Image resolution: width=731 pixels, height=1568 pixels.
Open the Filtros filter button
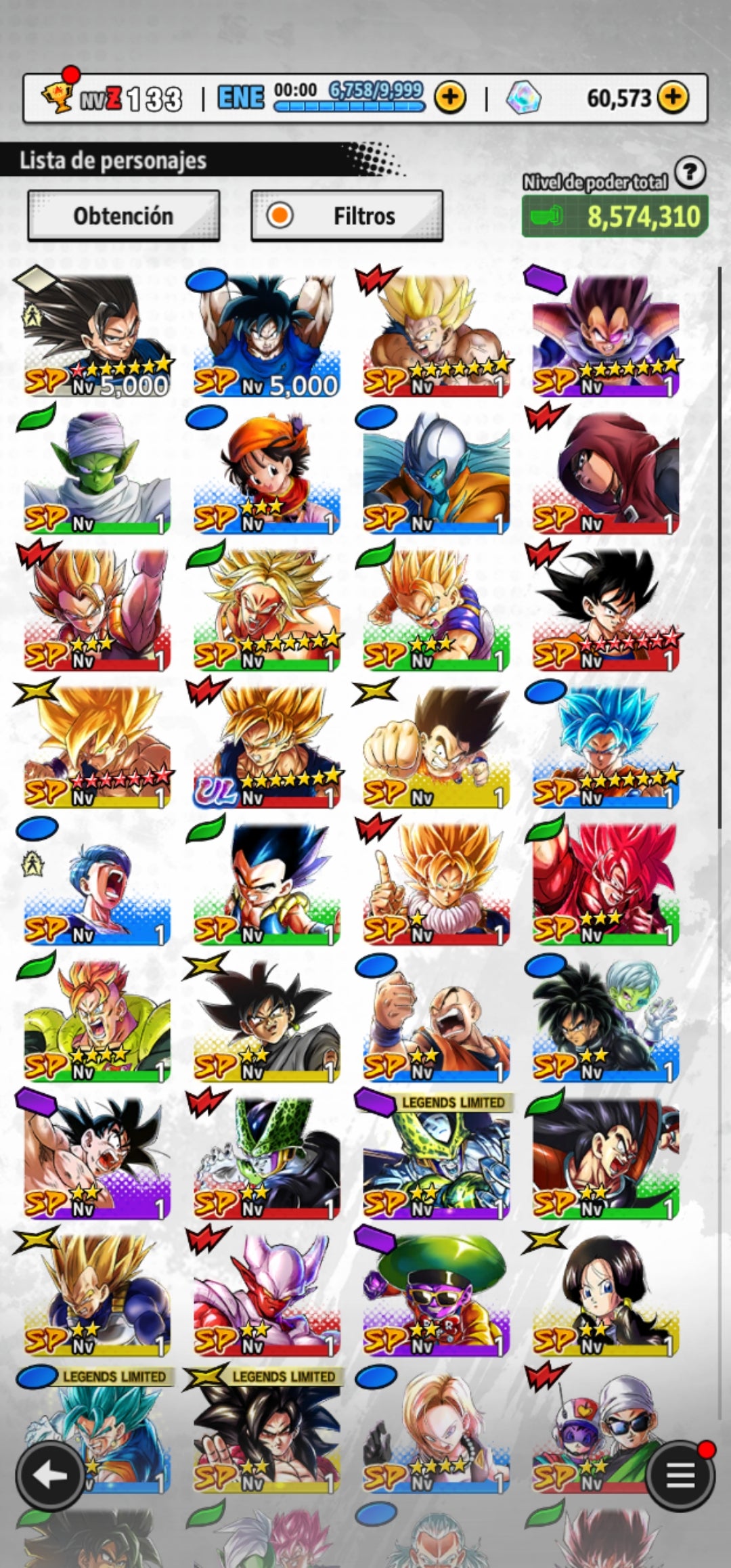347,216
